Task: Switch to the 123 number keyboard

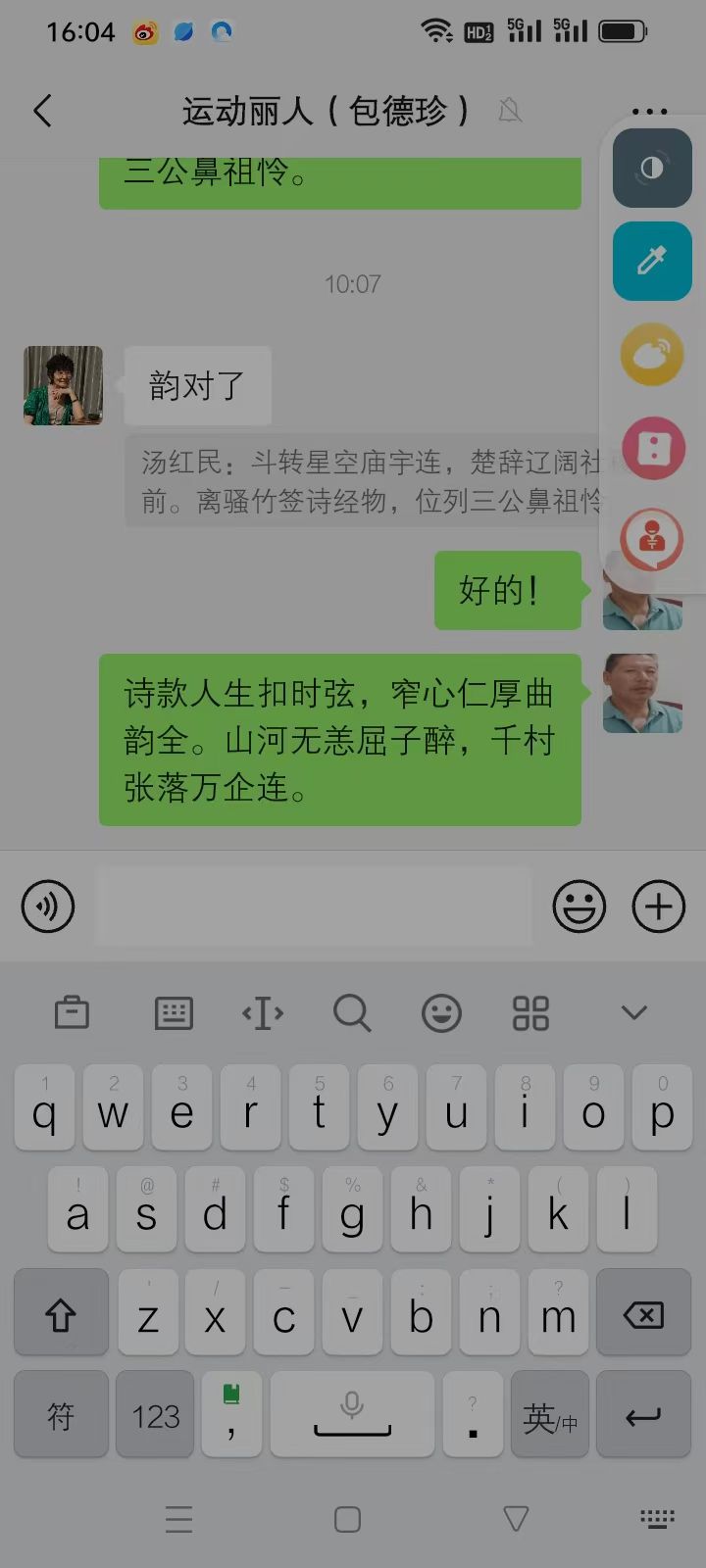Action: [x=156, y=1415]
